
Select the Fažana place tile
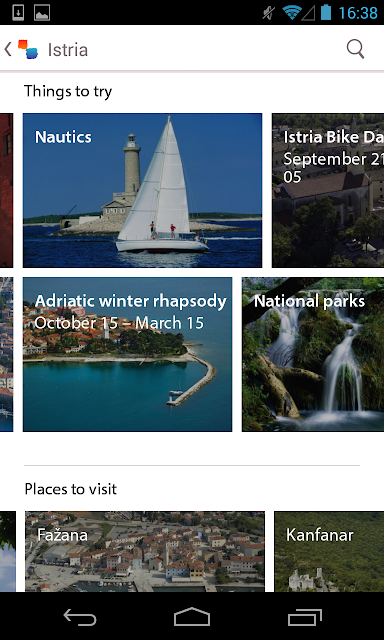coord(145,551)
